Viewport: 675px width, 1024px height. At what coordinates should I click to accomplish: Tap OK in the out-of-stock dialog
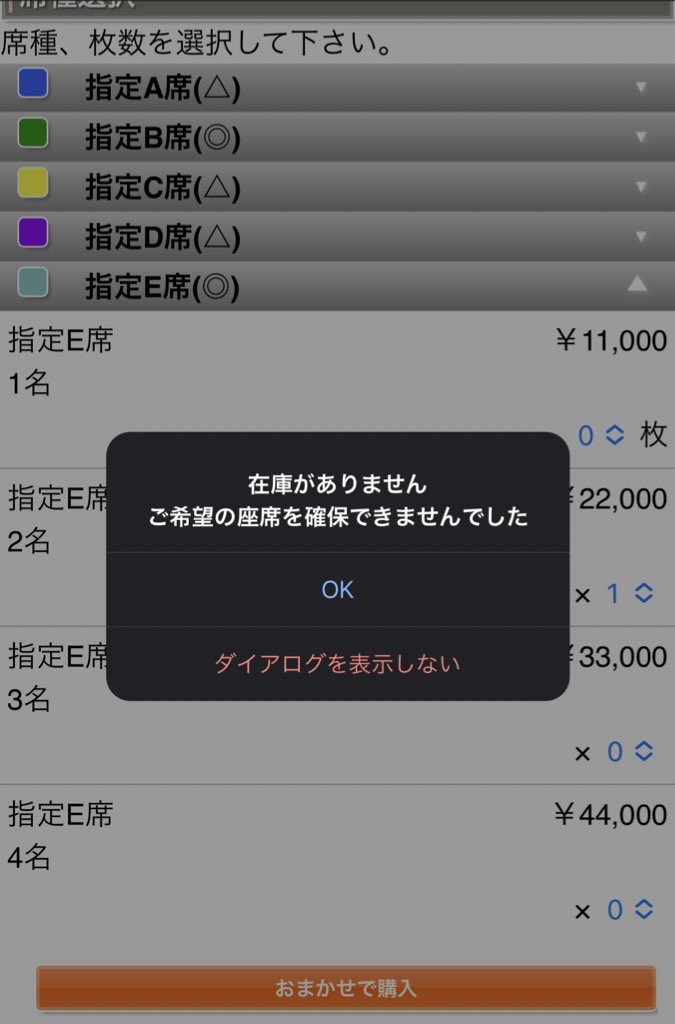pyautogui.click(x=337, y=590)
